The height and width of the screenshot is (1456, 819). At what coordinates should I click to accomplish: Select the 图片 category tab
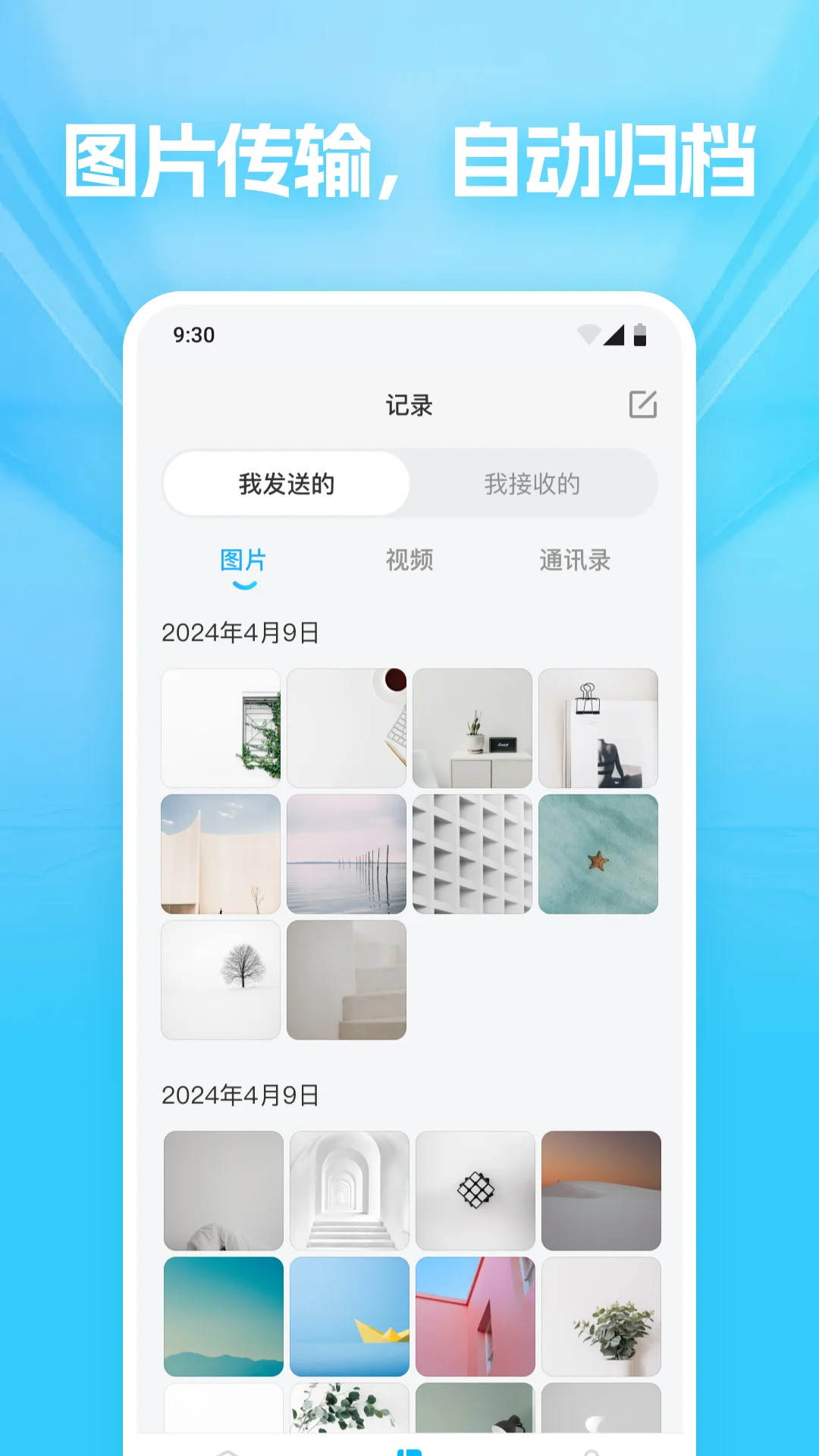point(244,561)
